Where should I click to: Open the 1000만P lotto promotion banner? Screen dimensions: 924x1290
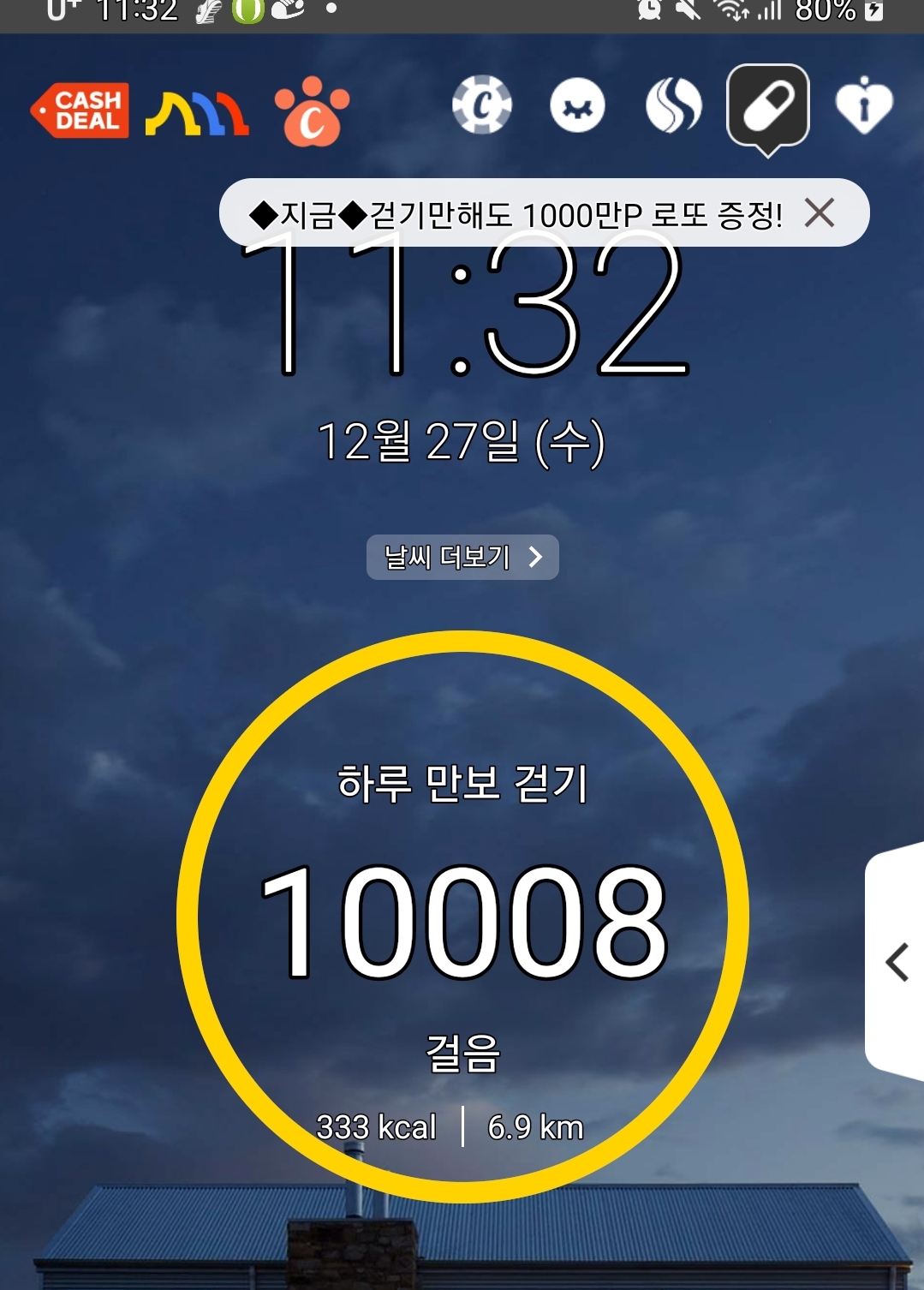(514, 213)
